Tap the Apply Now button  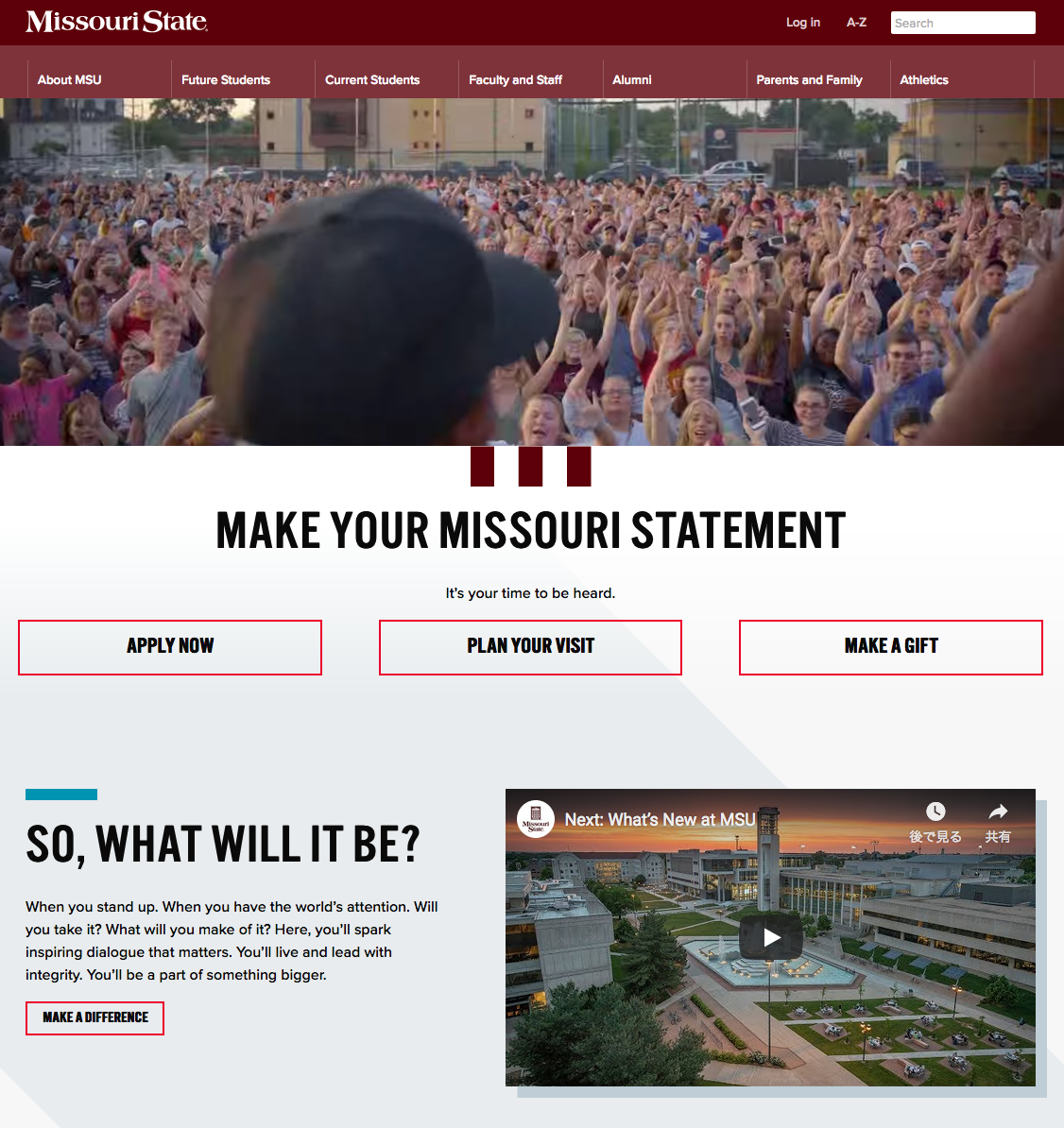(170, 647)
